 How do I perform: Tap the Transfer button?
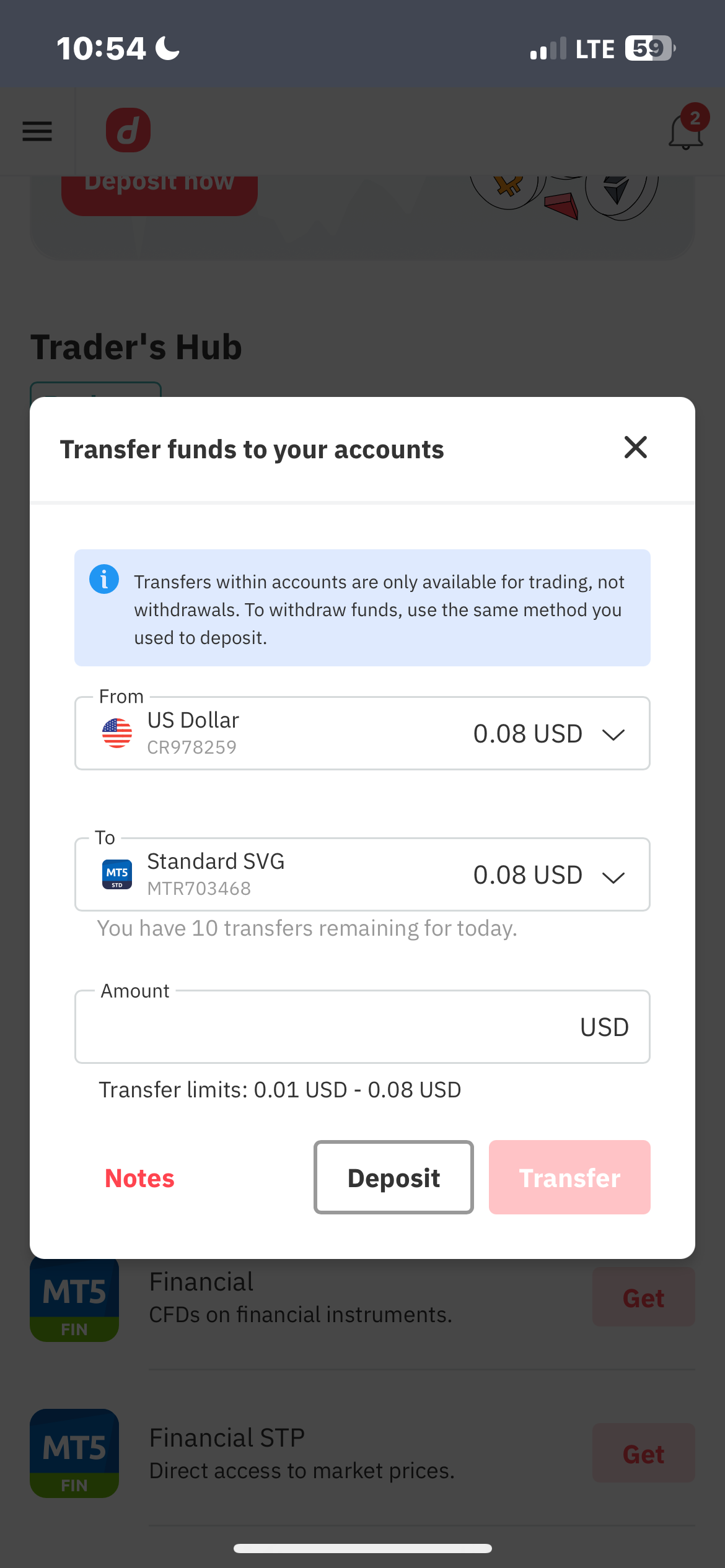pos(569,1177)
